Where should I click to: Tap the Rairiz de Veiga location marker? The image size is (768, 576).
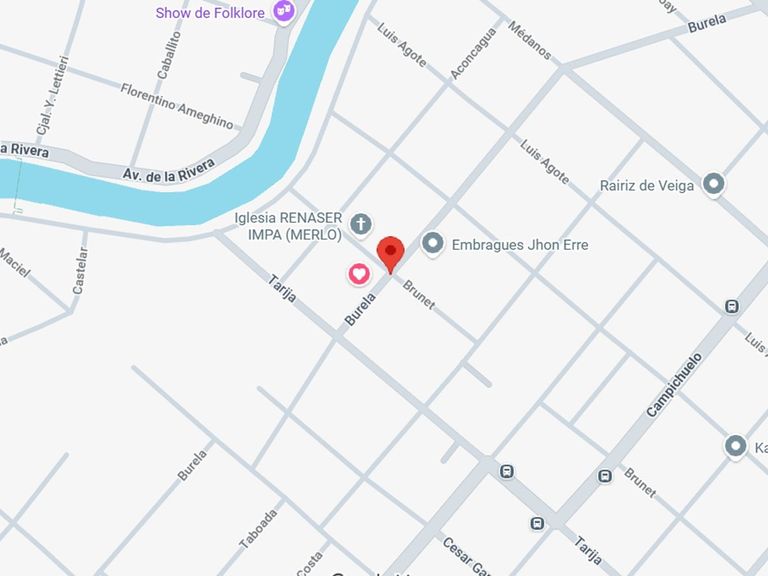pyautogui.click(x=713, y=184)
